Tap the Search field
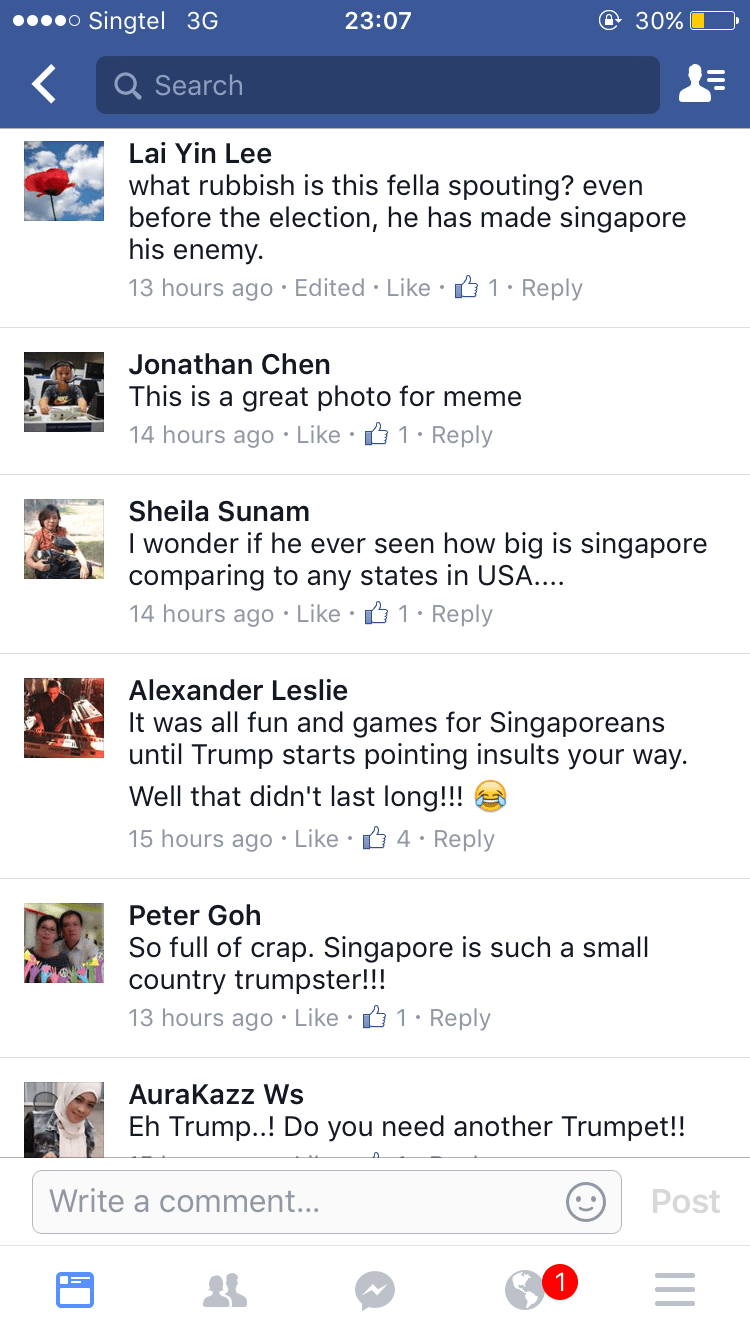750x1334 pixels. [377, 85]
